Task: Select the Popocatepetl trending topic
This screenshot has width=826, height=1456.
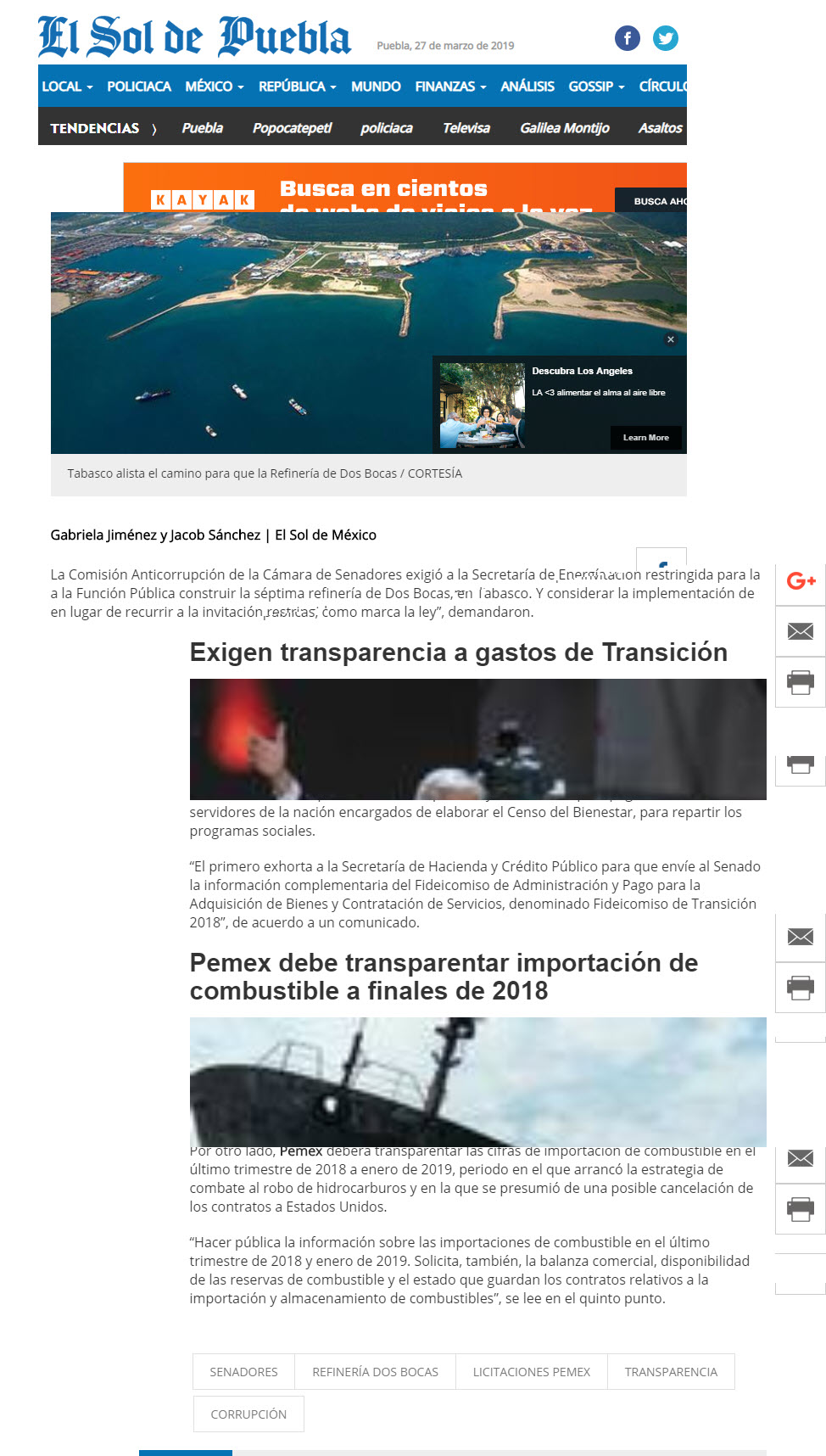Action: point(292,128)
